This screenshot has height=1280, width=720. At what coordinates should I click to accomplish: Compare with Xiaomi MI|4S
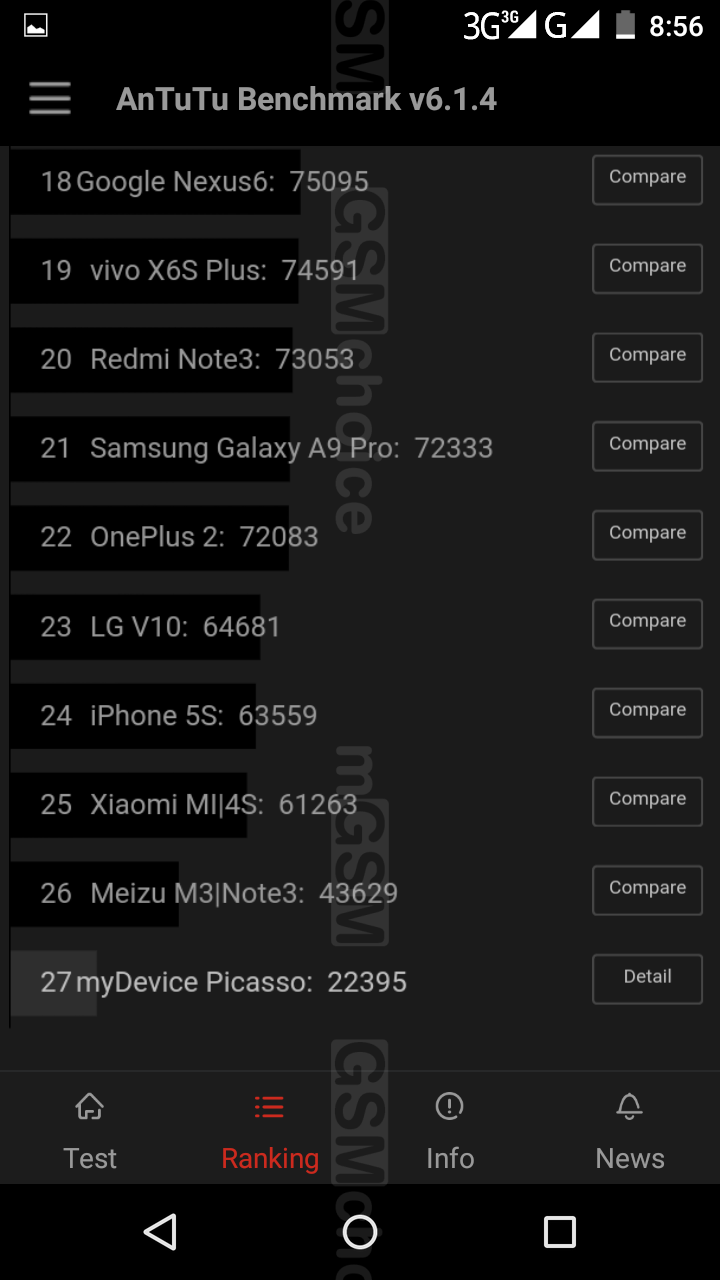pyautogui.click(x=647, y=802)
